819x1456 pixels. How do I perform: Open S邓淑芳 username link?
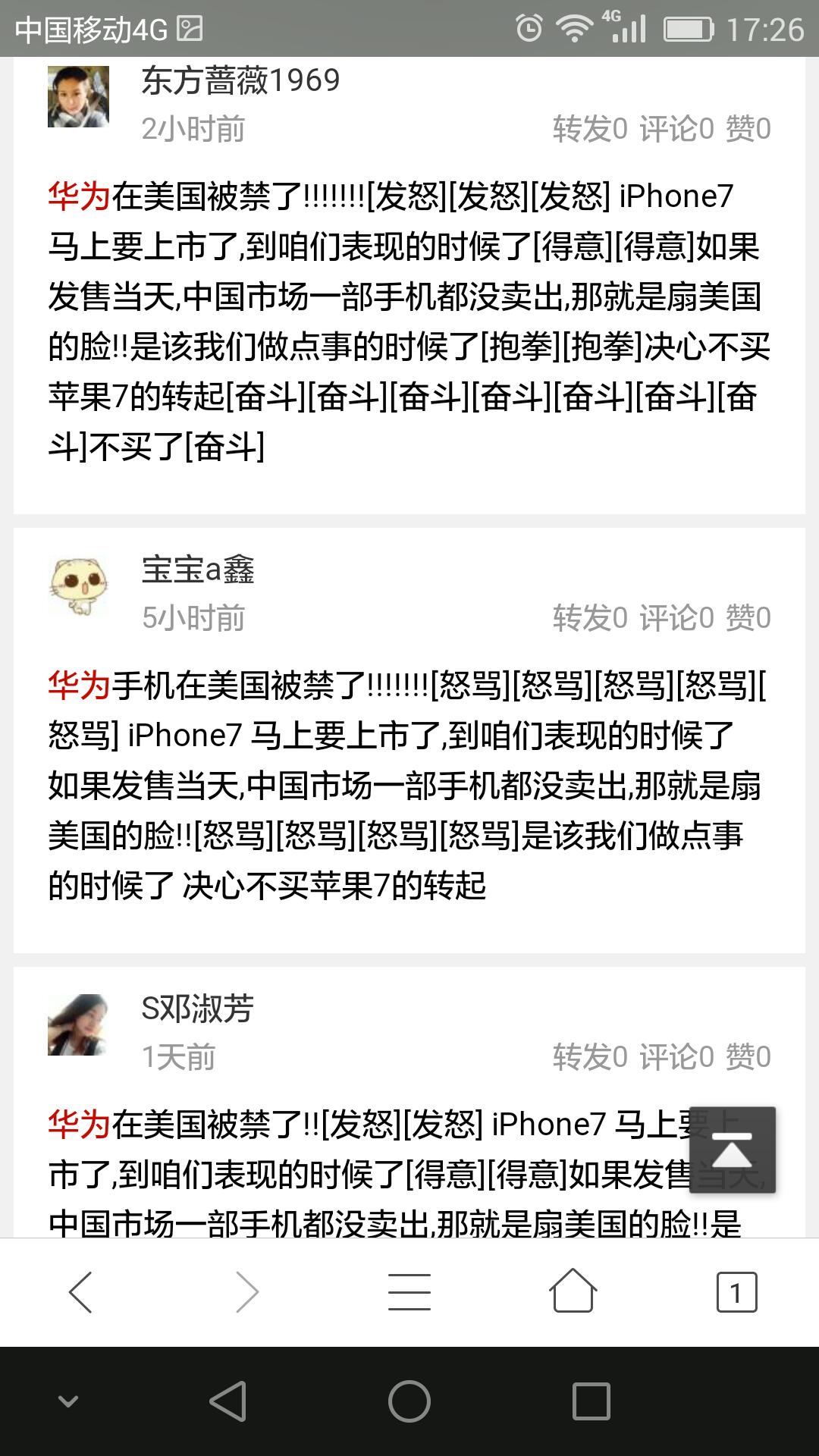pyautogui.click(x=197, y=1009)
